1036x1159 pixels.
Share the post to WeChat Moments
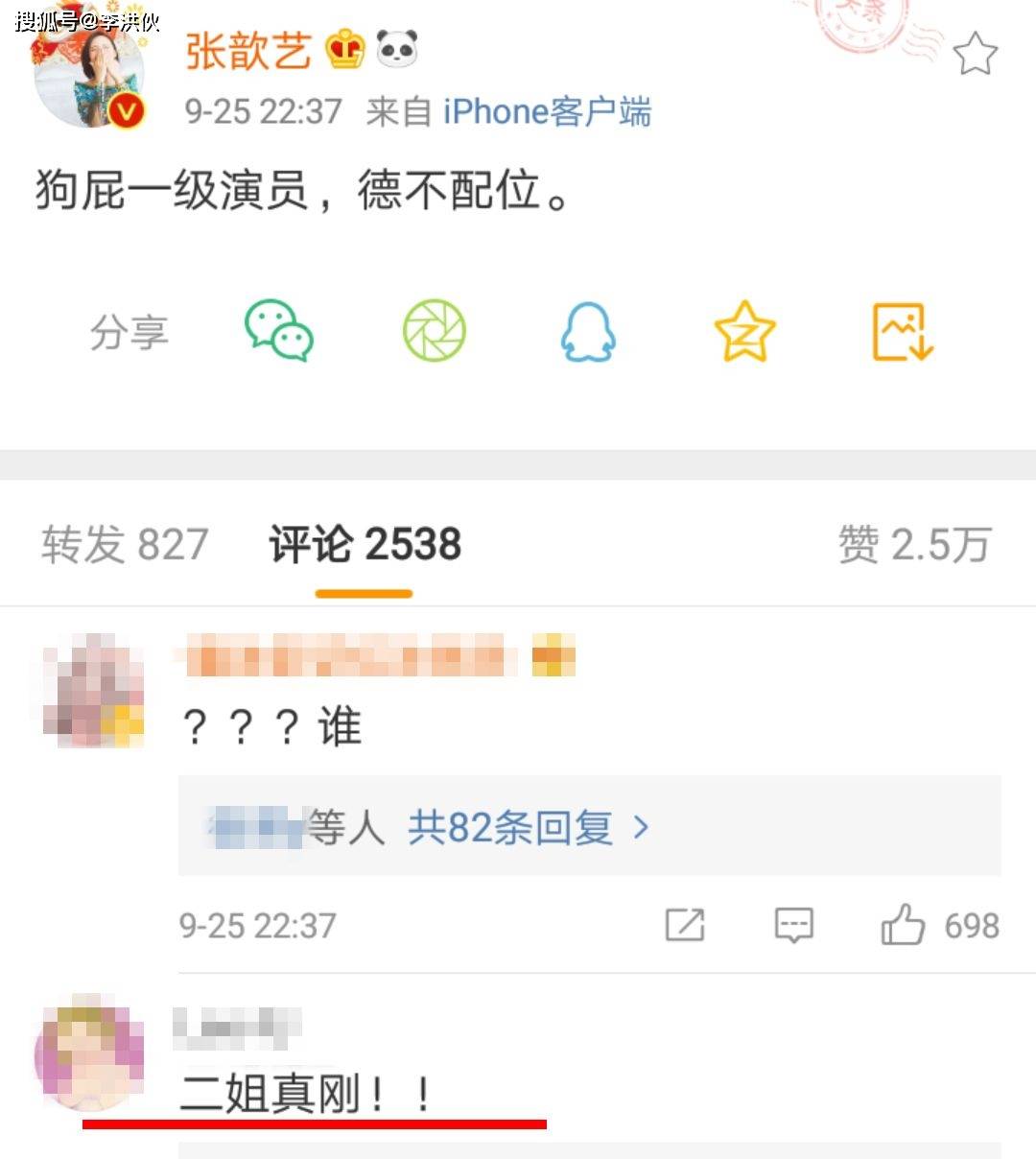[x=434, y=332]
